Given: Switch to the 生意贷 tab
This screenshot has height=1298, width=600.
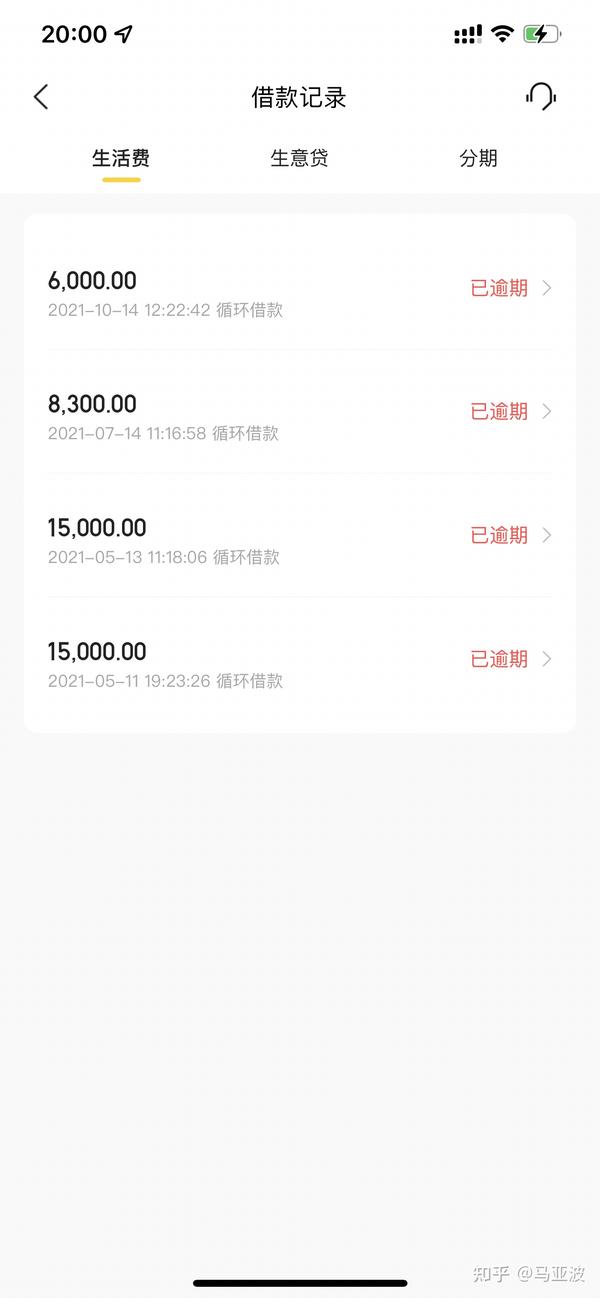Looking at the screenshot, I should pos(299,158).
